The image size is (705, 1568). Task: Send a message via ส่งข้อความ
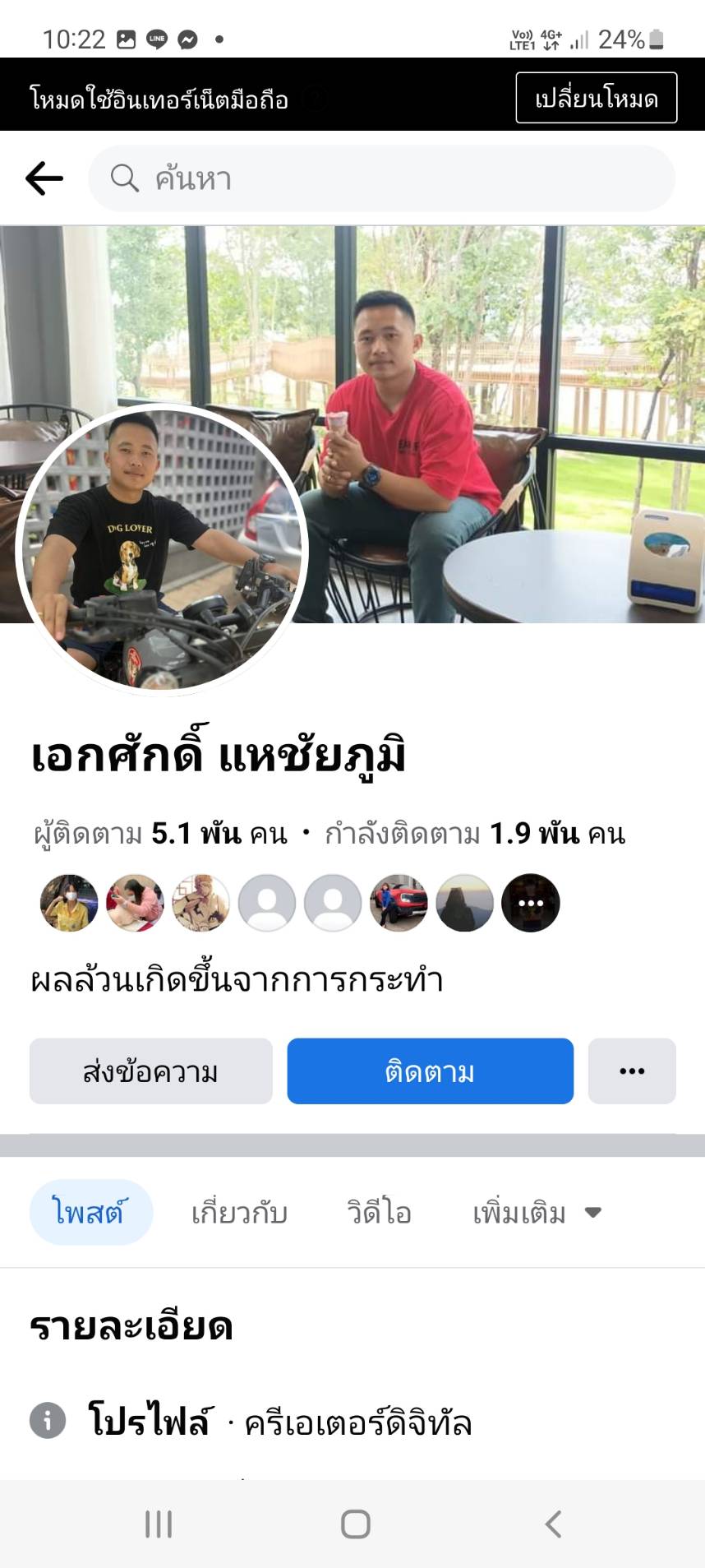tap(151, 1071)
